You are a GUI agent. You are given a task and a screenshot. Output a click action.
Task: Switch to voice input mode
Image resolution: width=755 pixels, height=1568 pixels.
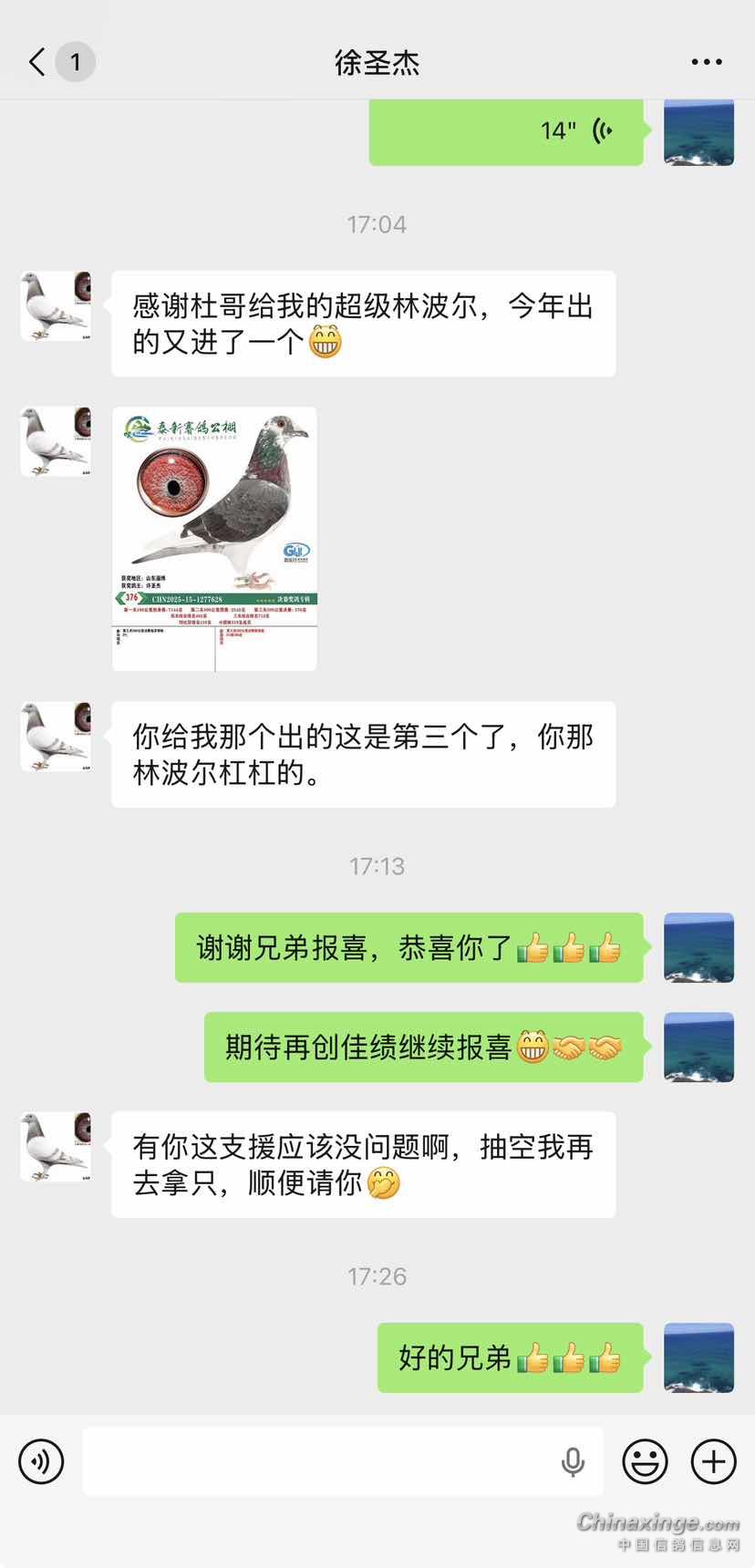(x=41, y=1461)
